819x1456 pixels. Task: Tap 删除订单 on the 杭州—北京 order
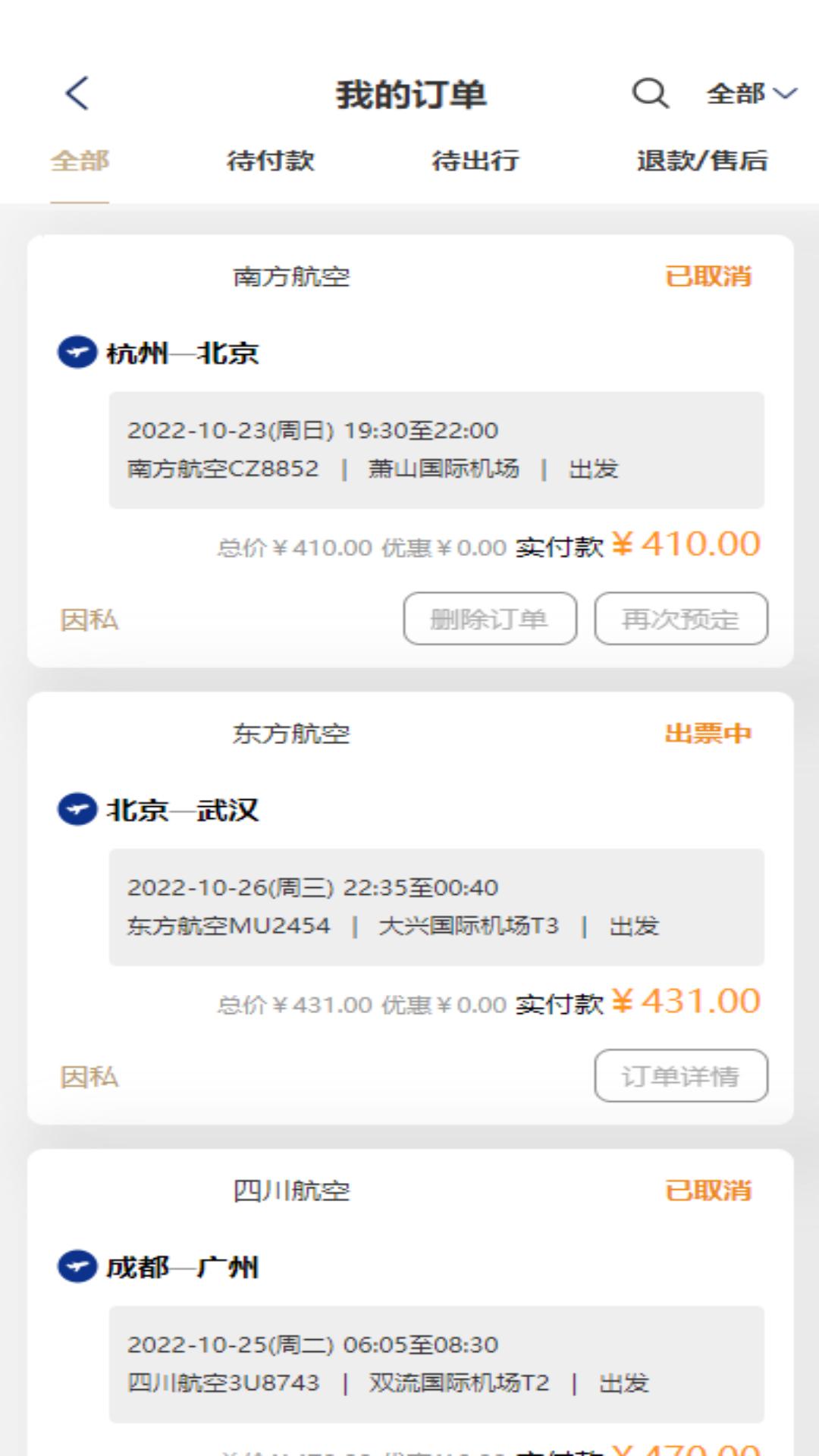point(490,619)
